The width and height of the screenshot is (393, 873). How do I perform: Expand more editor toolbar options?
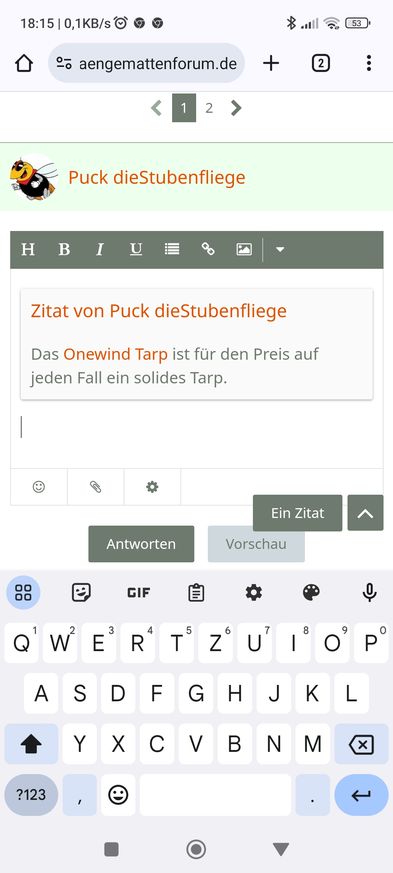pos(280,249)
